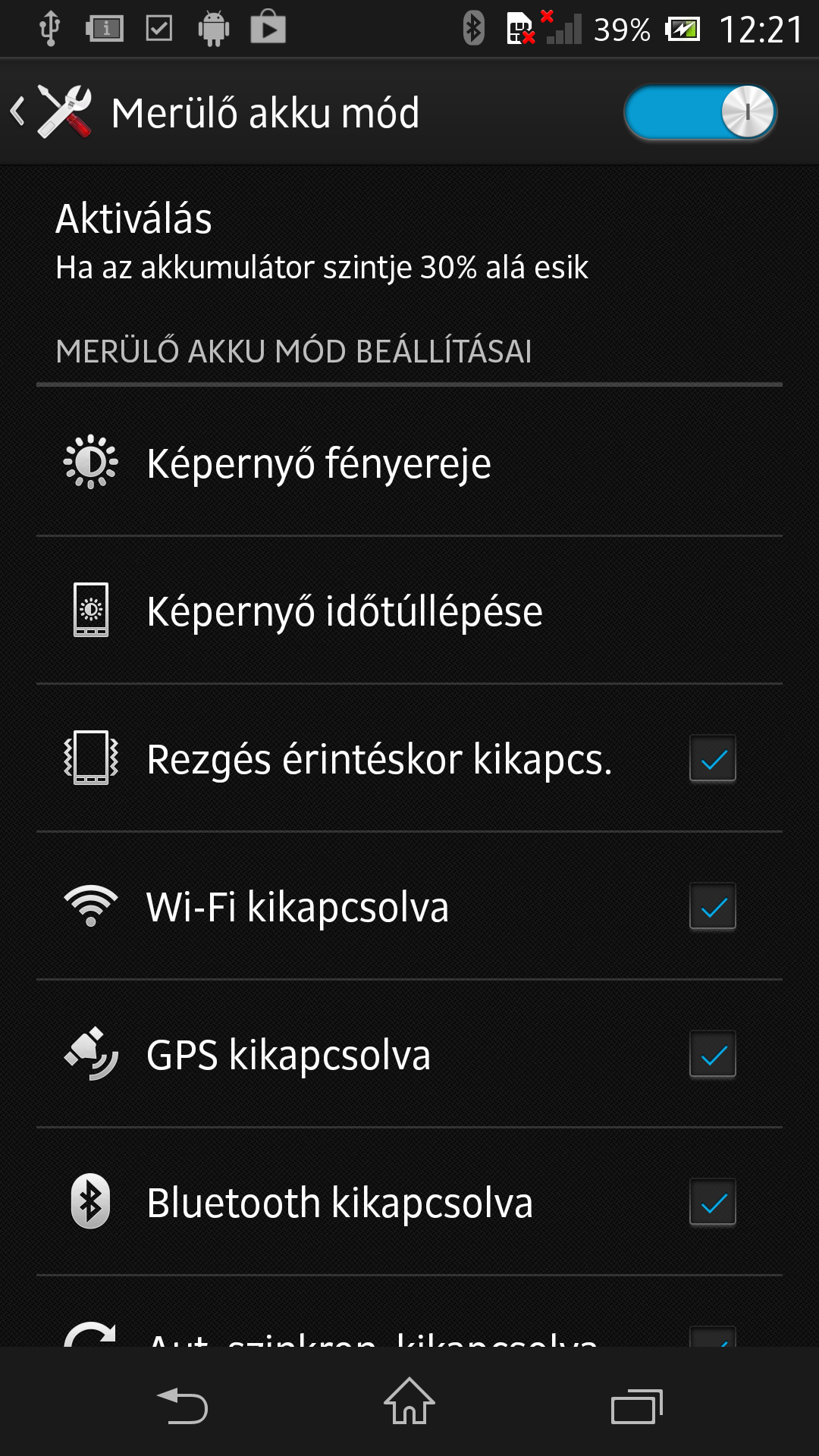Uncheck the GPS kikapcsolva checkbox
This screenshot has height=1456, width=819.
[x=712, y=1054]
